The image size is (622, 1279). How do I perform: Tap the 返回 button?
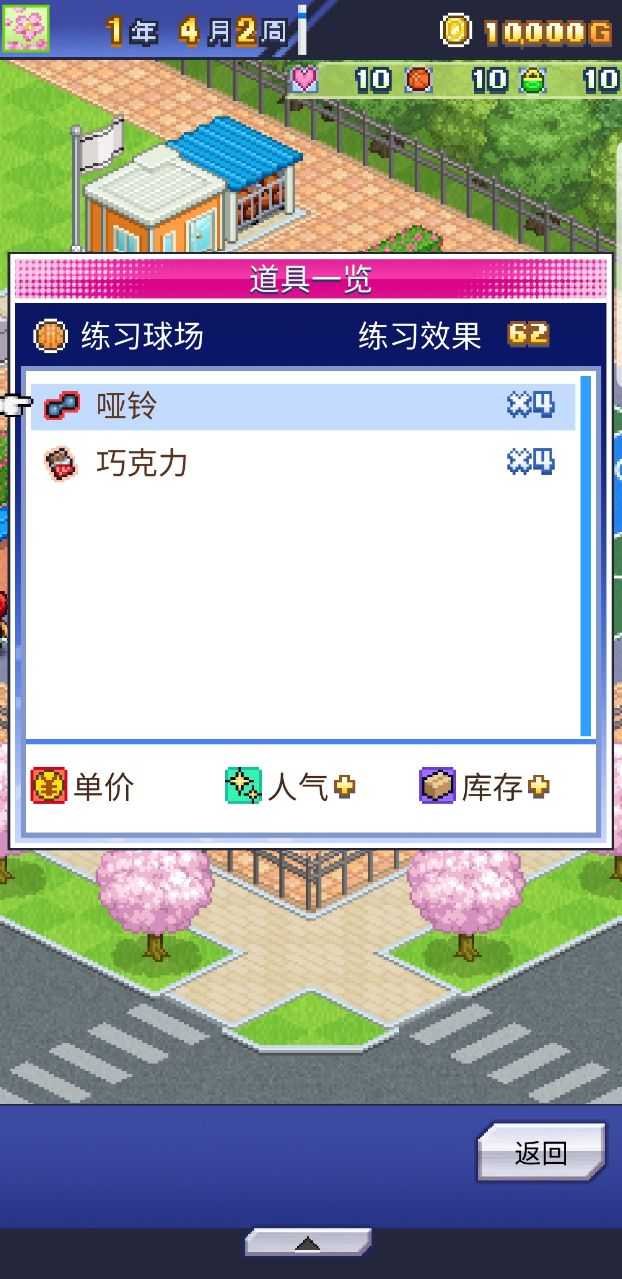pos(541,1153)
